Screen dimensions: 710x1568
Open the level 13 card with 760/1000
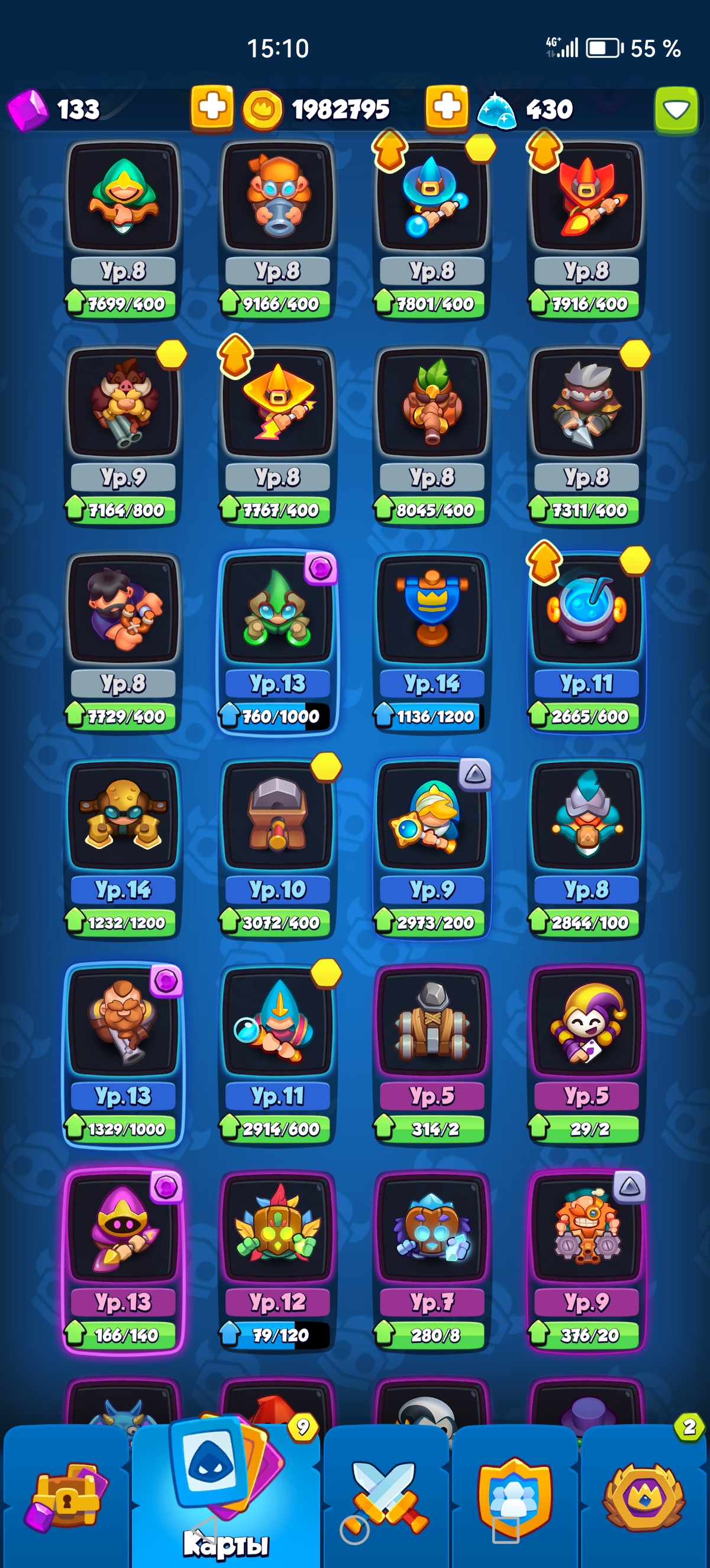[277, 642]
